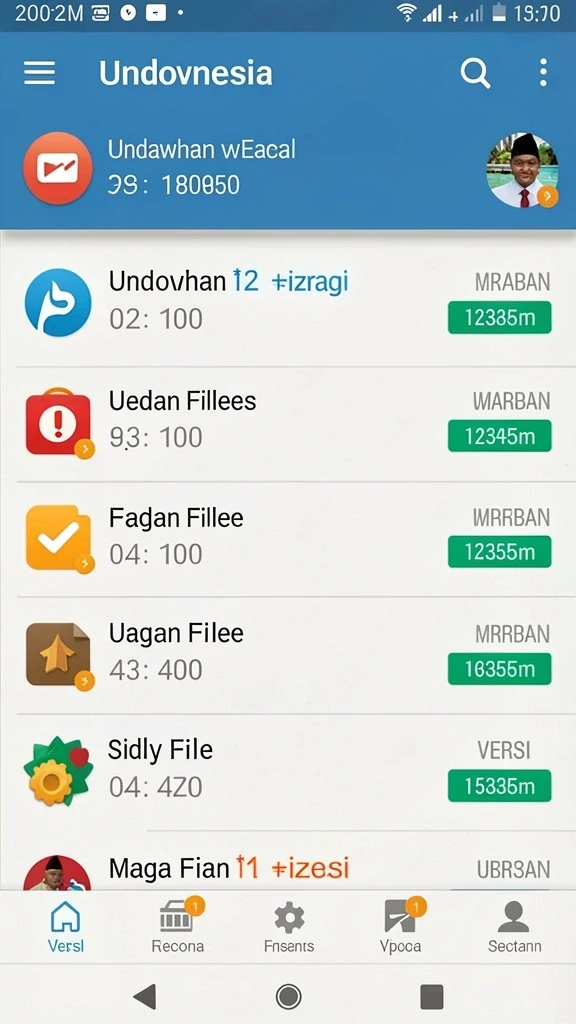Open the Sidly File row

pyautogui.click(x=288, y=772)
